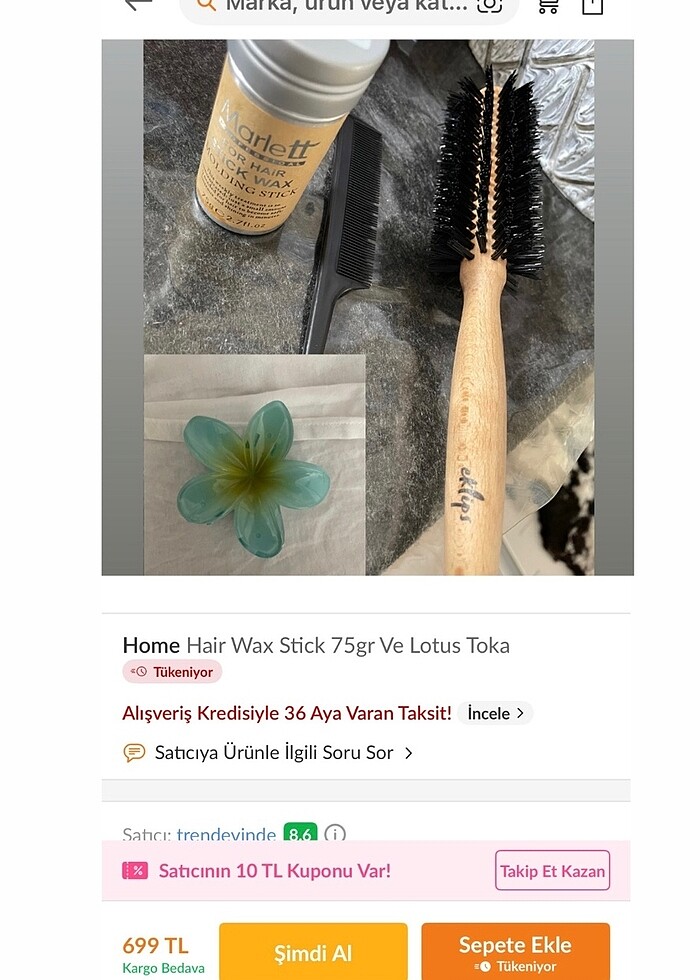Ask the seller a product question

point(273,752)
